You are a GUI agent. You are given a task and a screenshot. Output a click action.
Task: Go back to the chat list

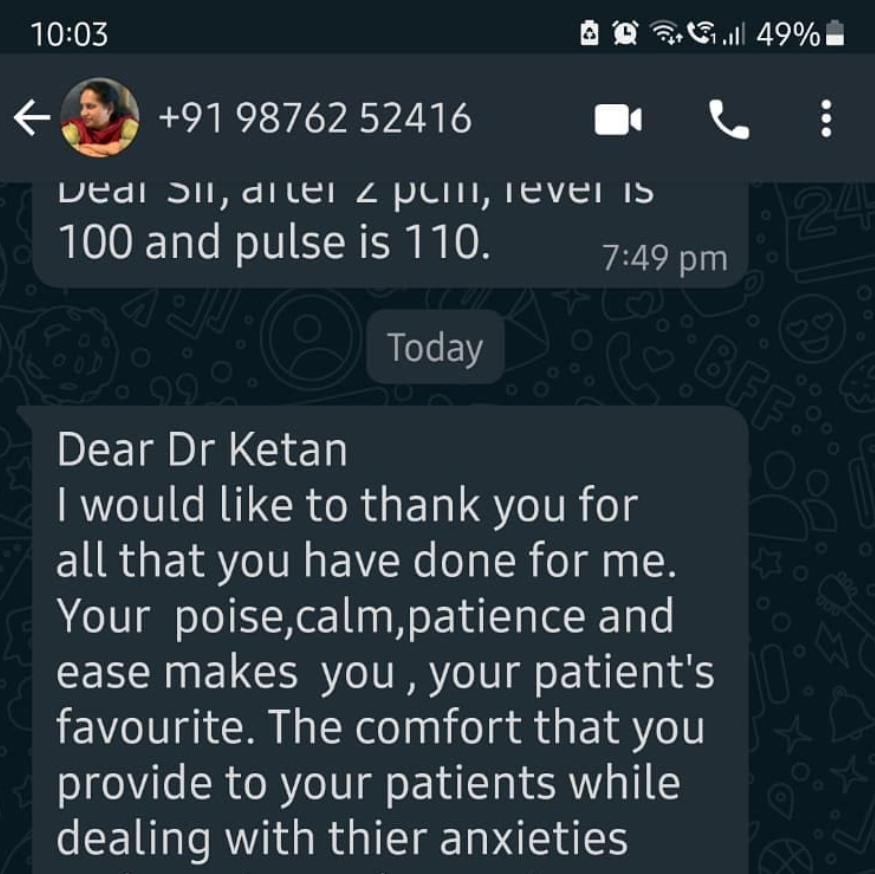coord(31,120)
